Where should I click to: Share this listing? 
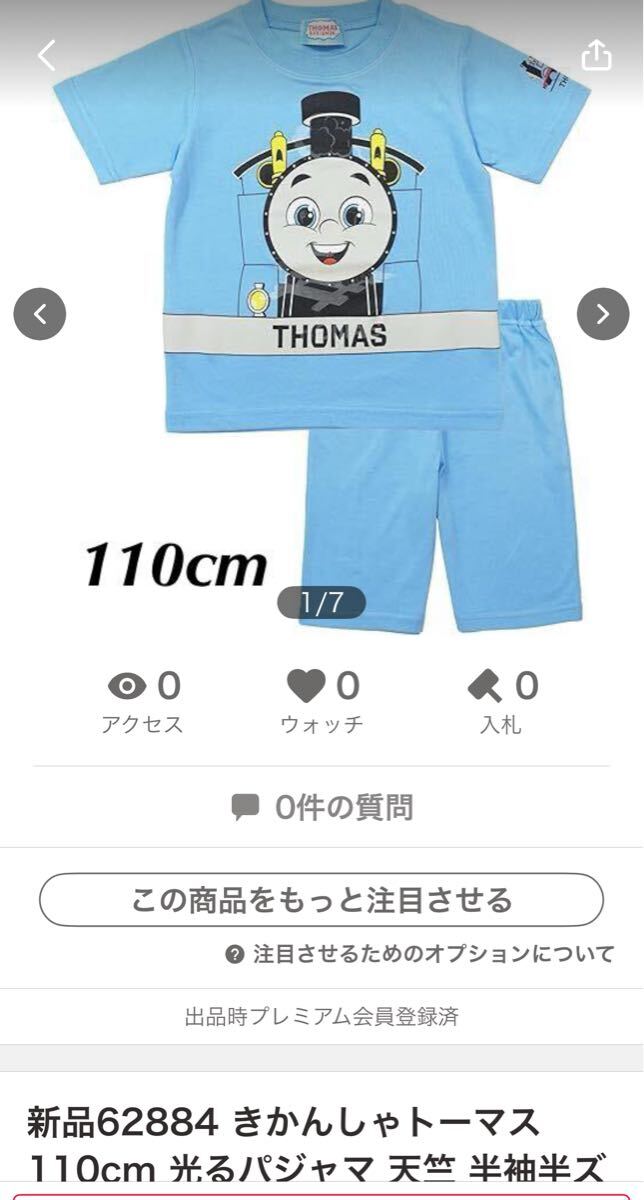pyautogui.click(x=596, y=54)
